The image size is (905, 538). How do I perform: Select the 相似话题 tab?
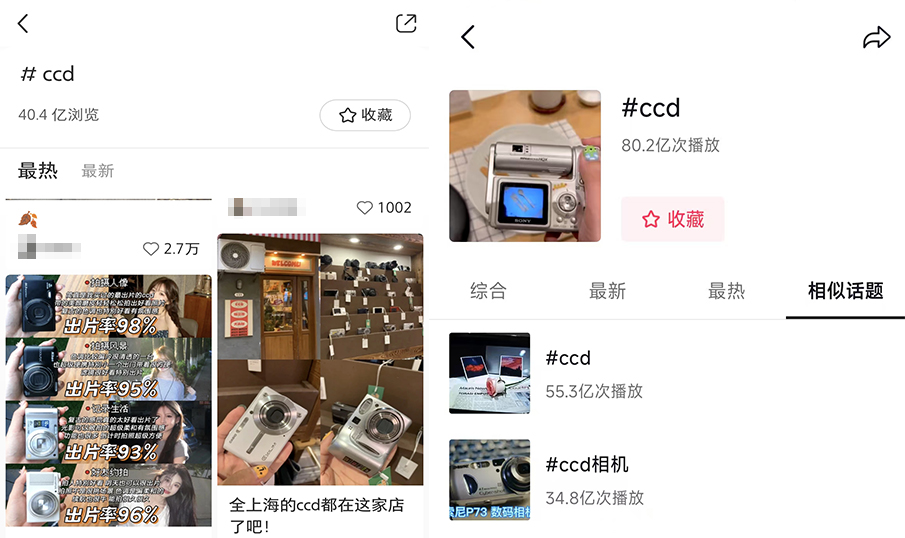tap(845, 291)
